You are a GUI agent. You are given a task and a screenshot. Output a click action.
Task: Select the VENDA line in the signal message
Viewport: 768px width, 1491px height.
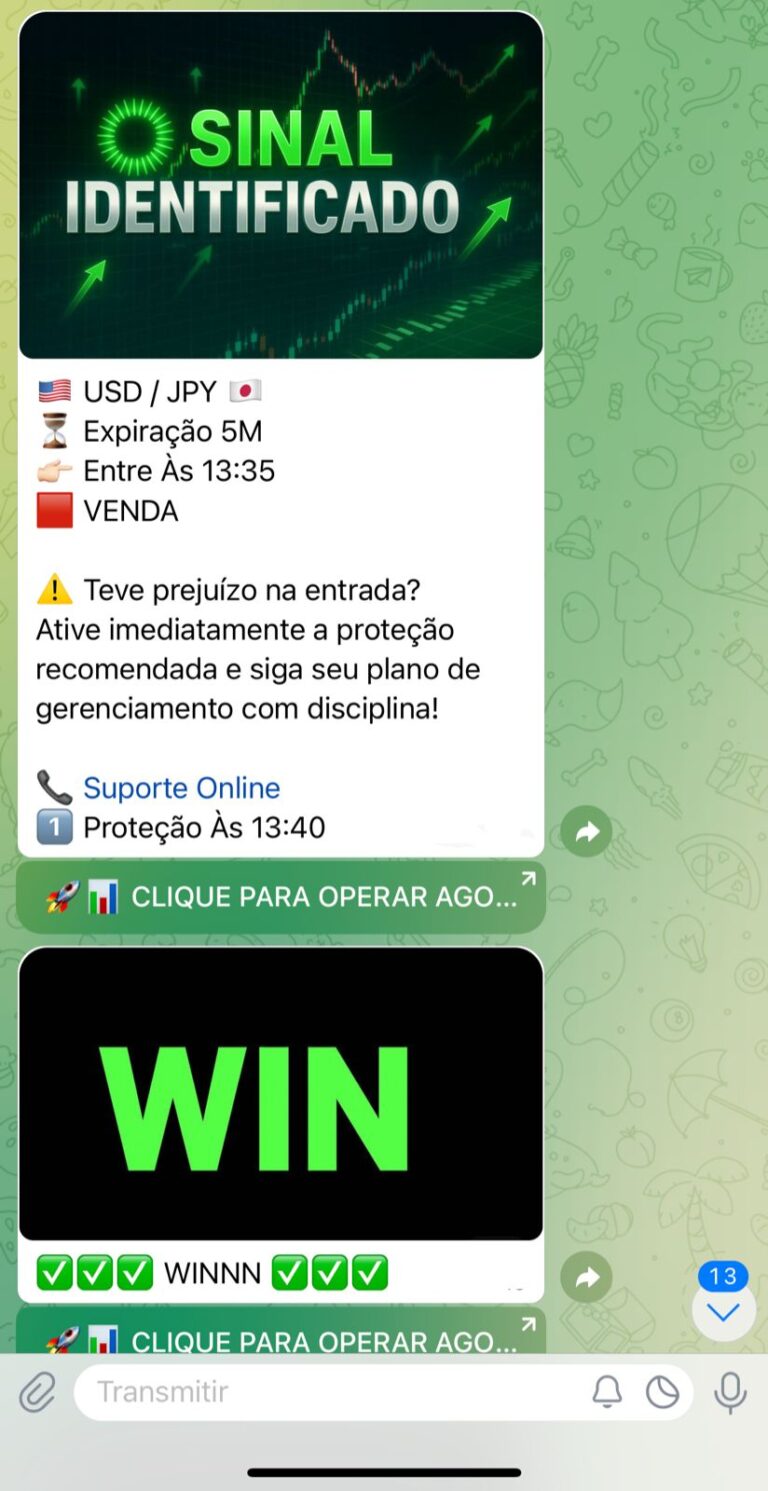131,511
